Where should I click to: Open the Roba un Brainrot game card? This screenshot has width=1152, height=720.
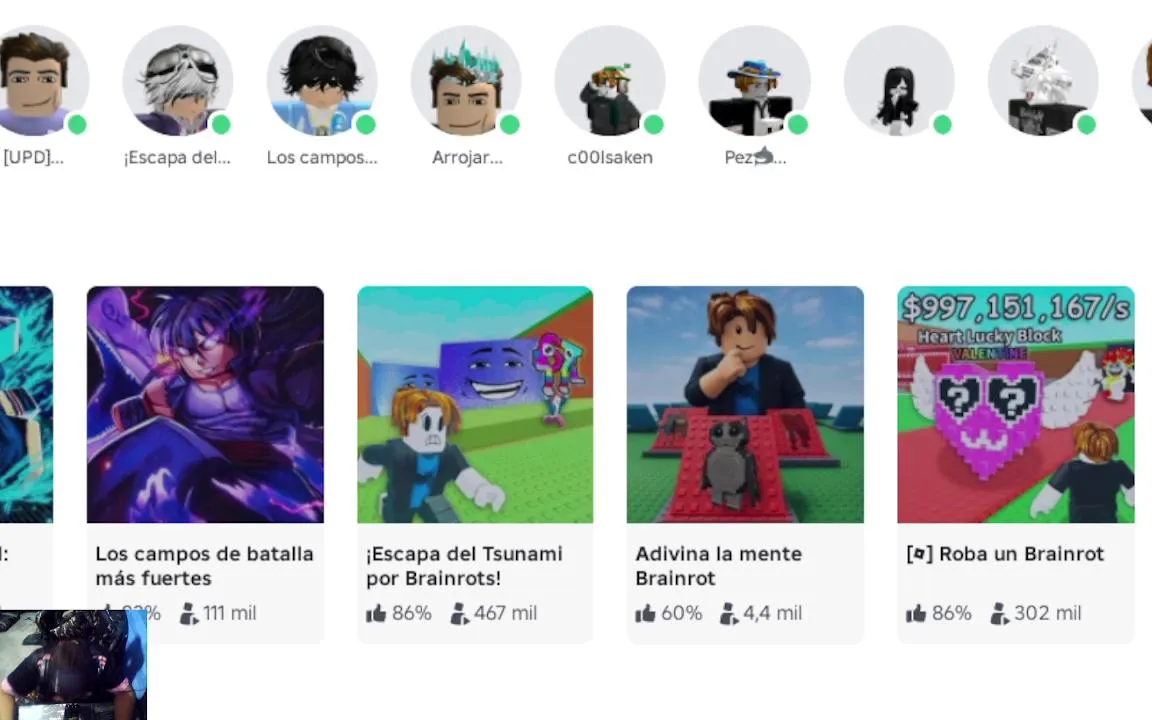1015,405
